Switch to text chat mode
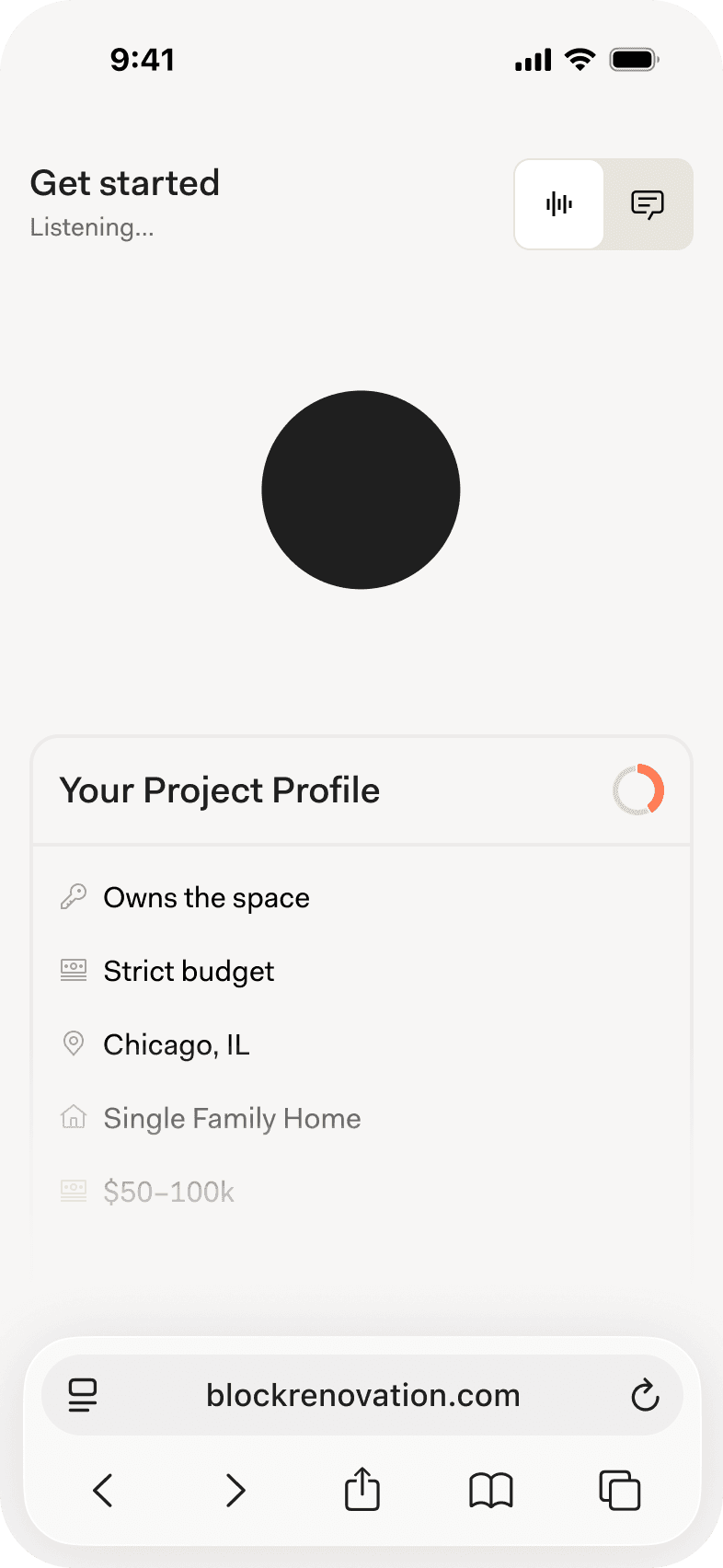The image size is (723, 1568). 648,203
